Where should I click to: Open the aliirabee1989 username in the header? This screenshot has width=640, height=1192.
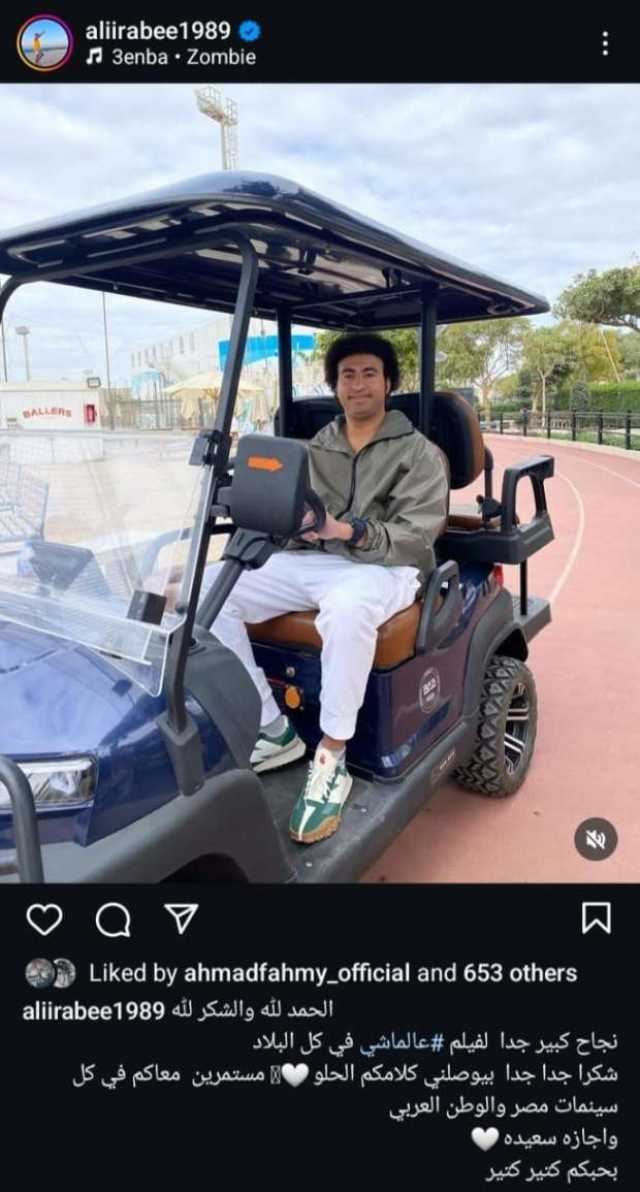(x=158, y=31)
